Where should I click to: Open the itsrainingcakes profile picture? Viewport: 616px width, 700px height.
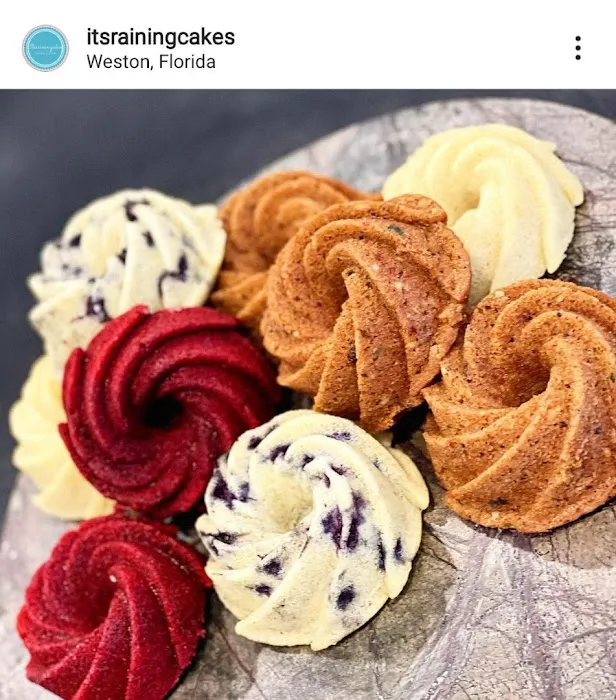[45, 48]
